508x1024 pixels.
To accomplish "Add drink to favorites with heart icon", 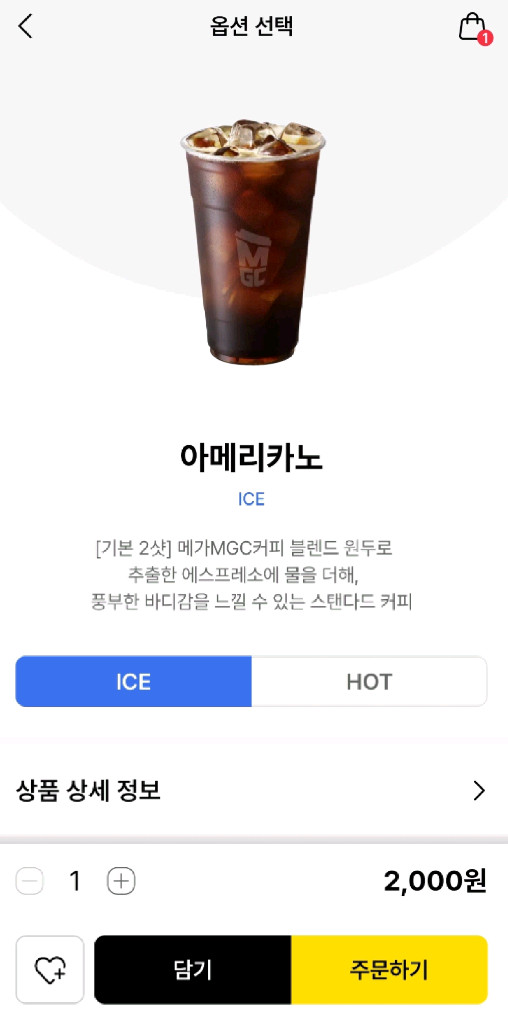I will tap(50, 970).
